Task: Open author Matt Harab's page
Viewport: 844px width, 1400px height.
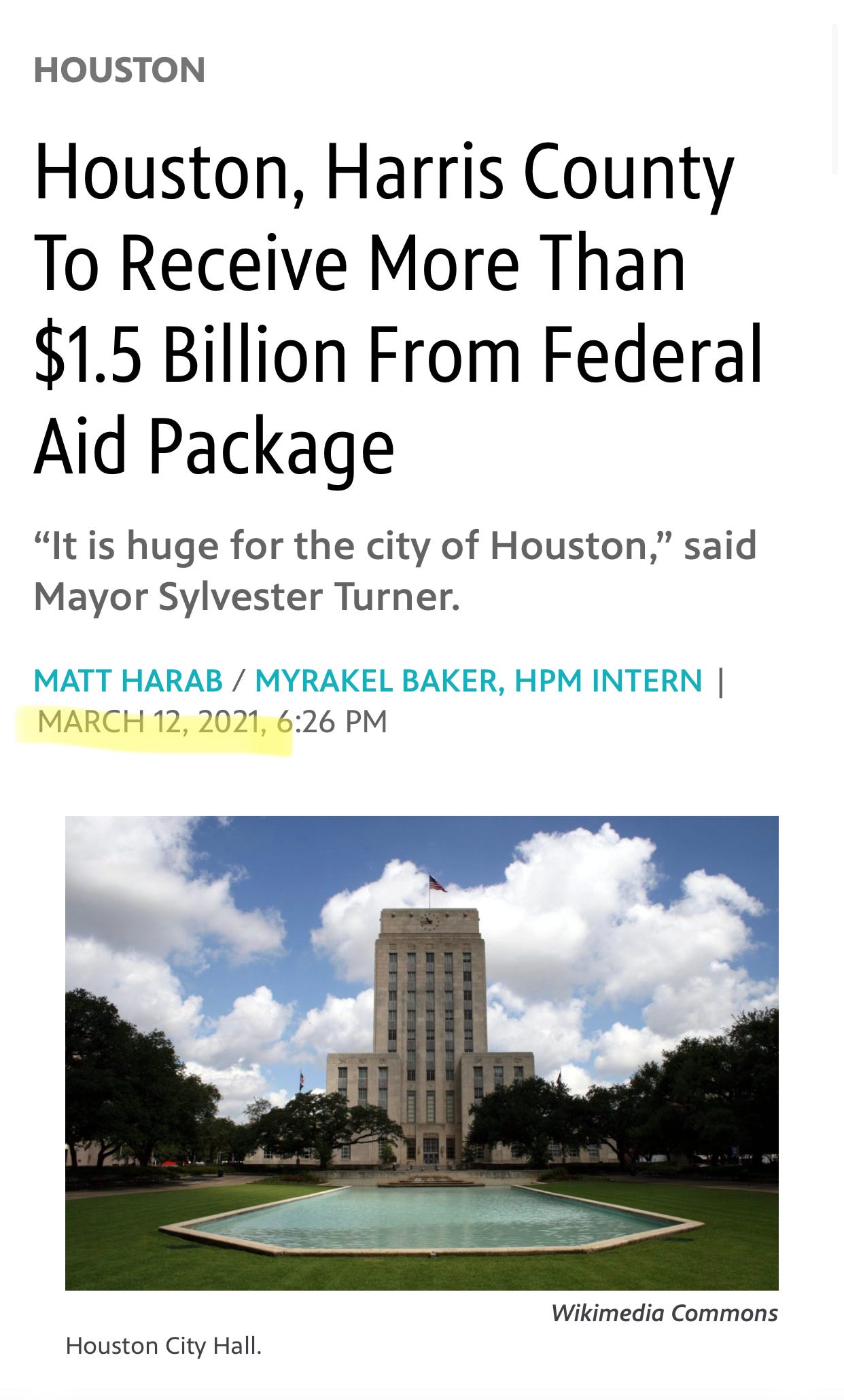Action: point(128,681)
